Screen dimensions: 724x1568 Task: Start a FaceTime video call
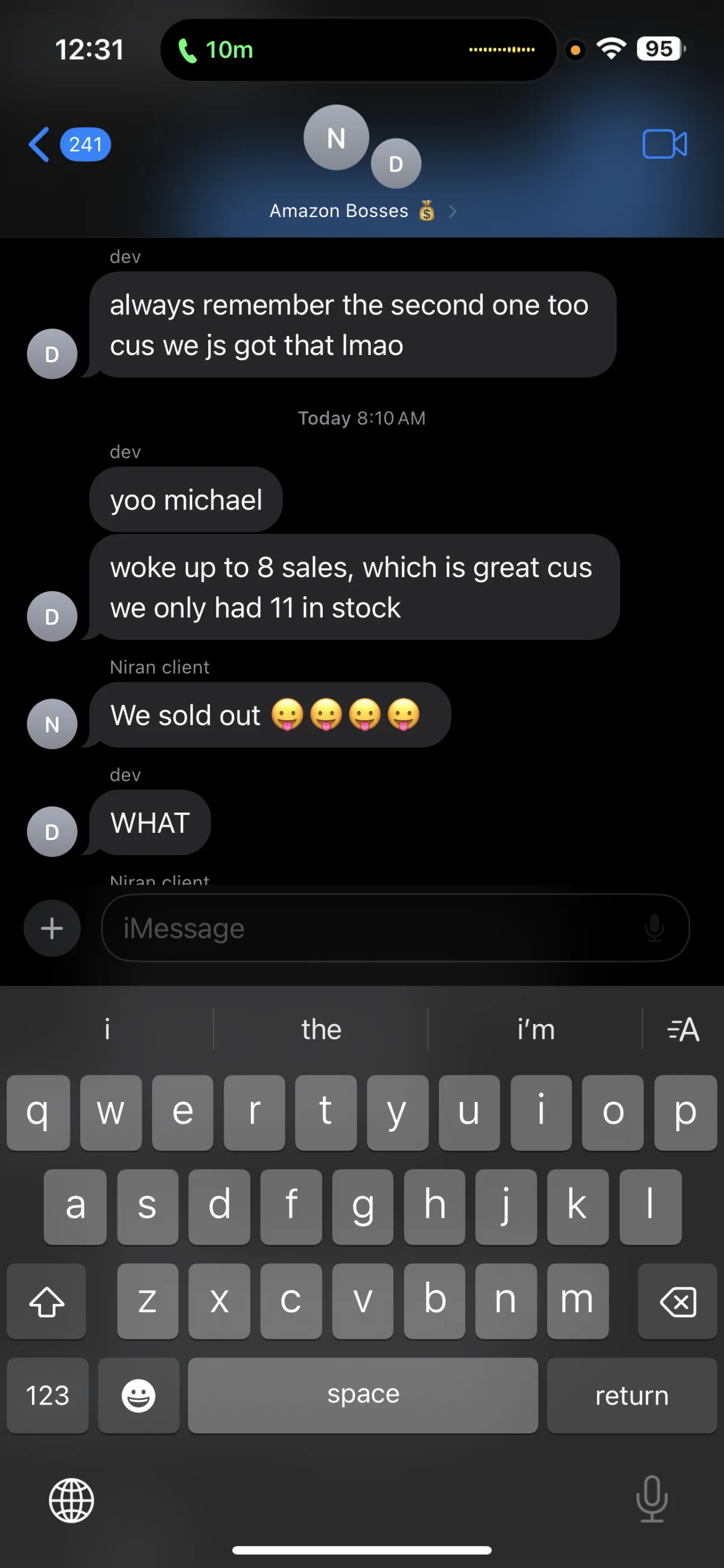click(x=664, y=144)
